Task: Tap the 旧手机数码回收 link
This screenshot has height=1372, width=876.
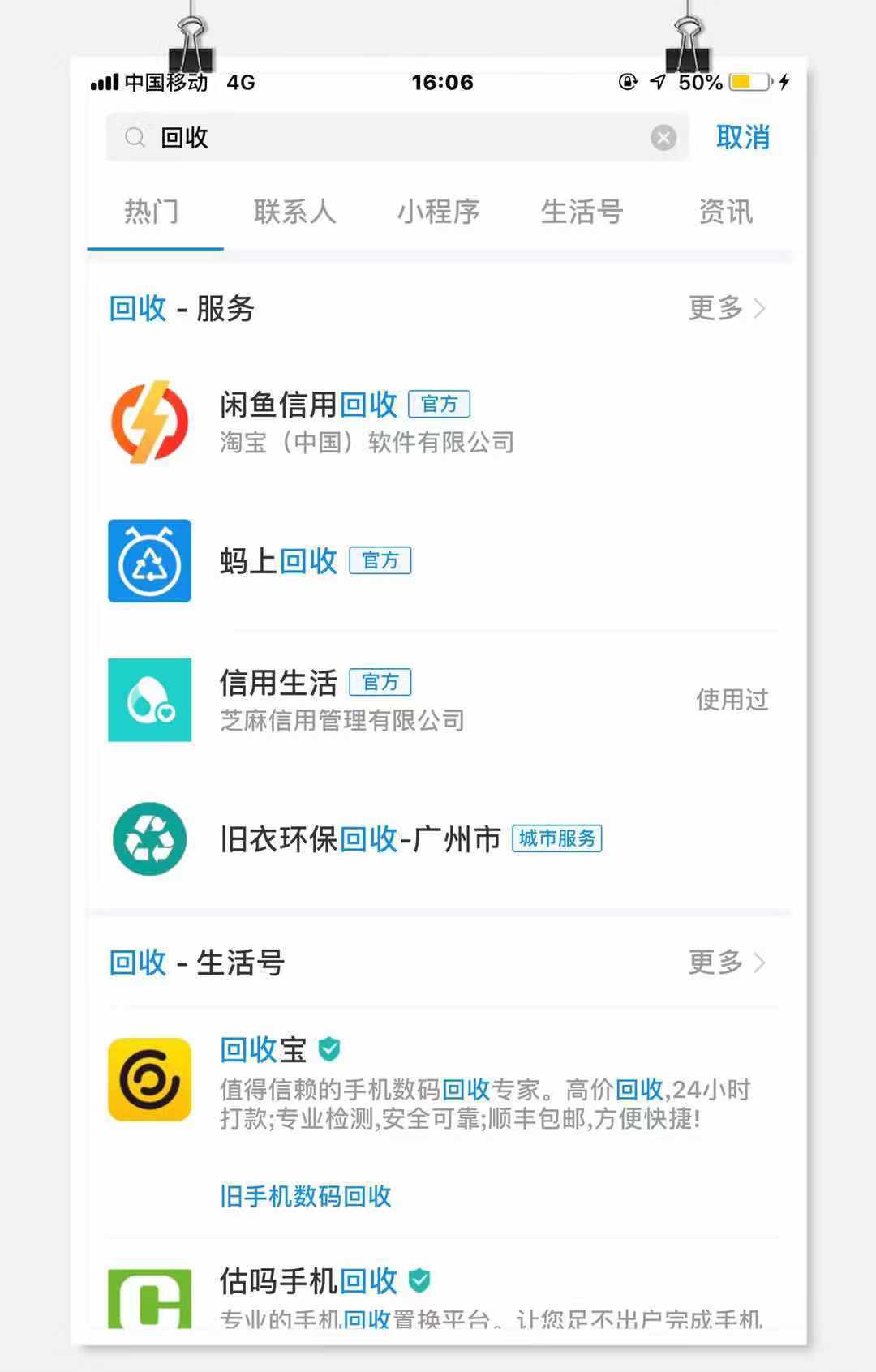Action: 306,1196
